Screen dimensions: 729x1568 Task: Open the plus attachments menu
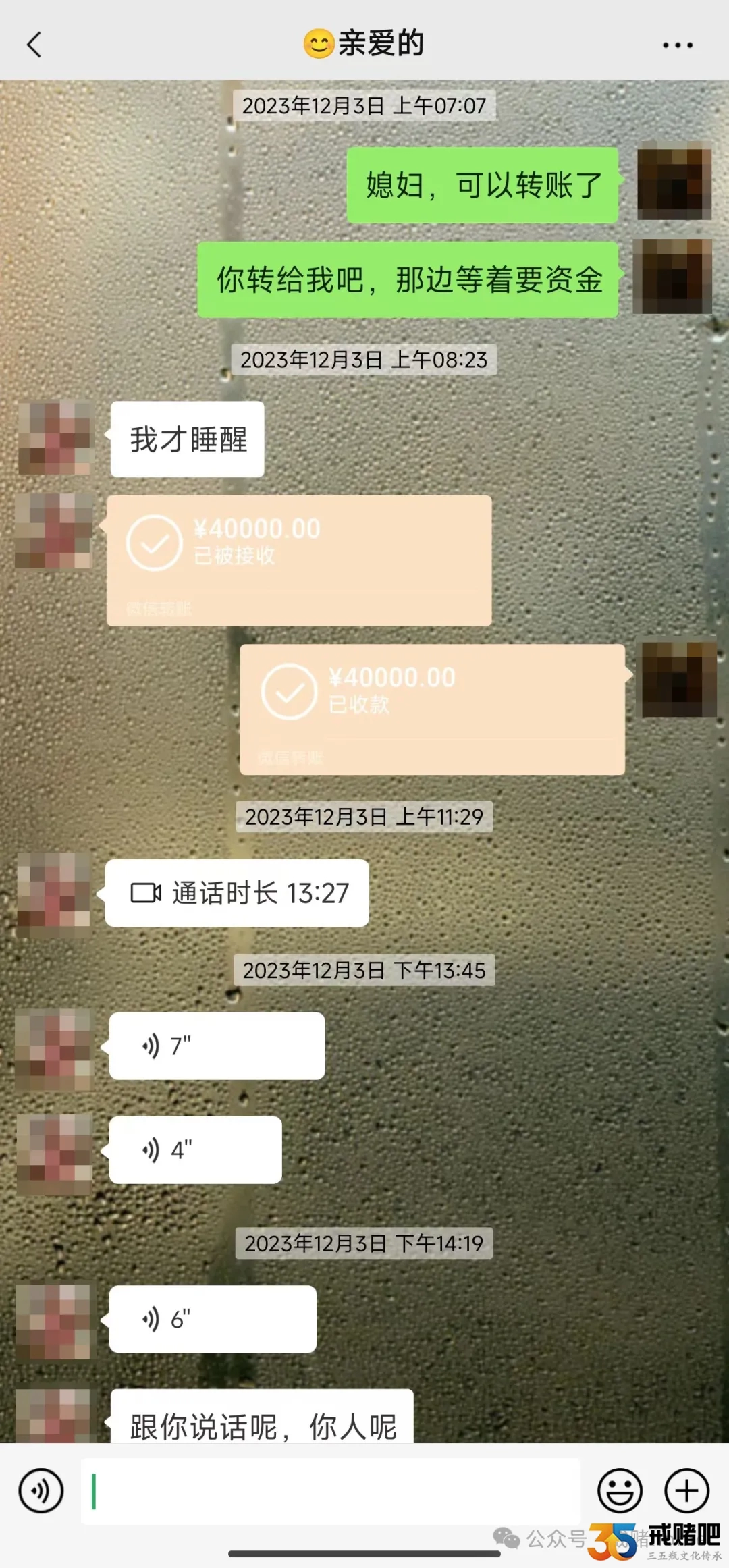pyautogui.click(x=686, y=1490)
